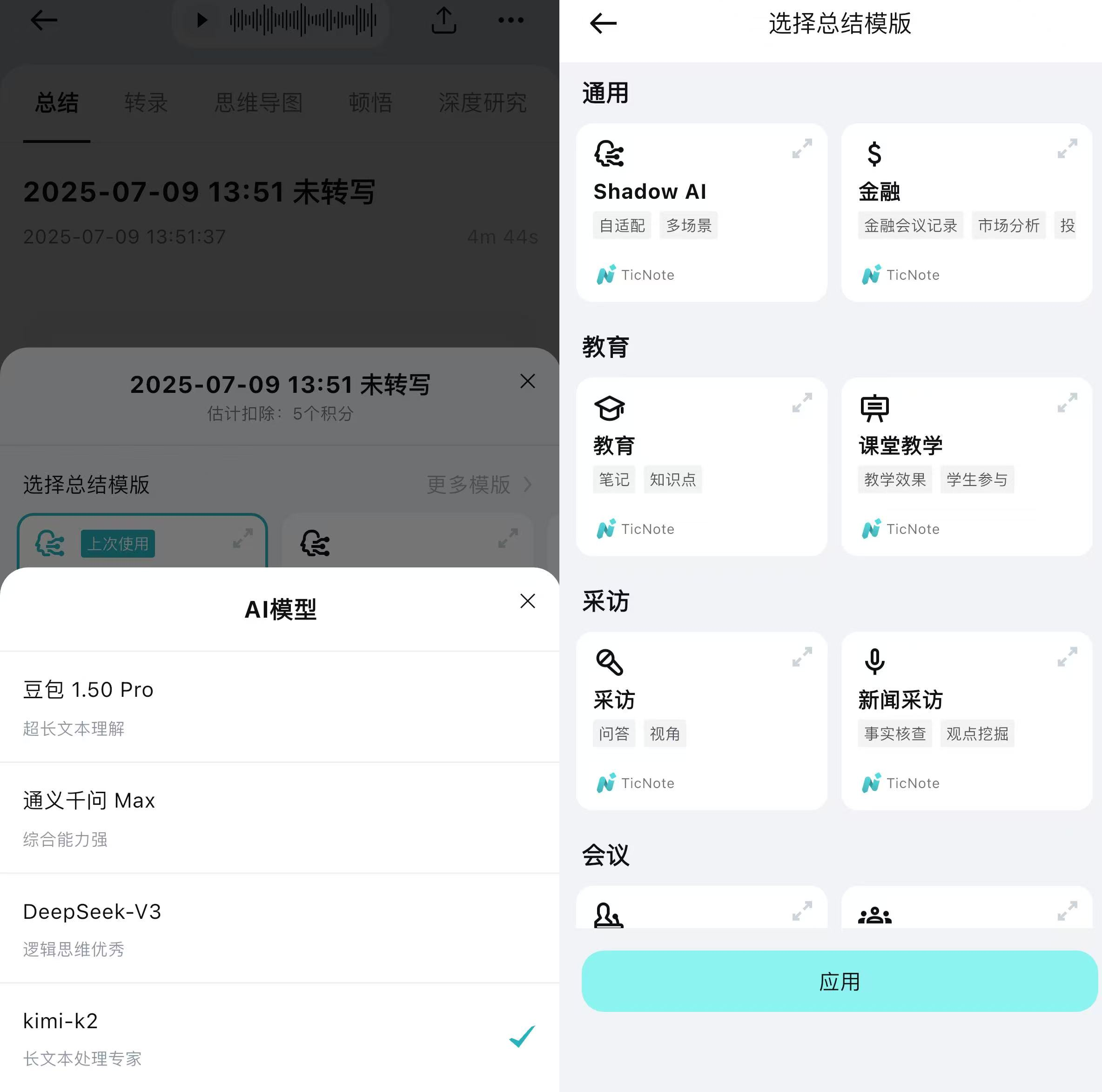Expand the 采访 template preview
Screen dimensions: 1102x1092
[801, 657]
